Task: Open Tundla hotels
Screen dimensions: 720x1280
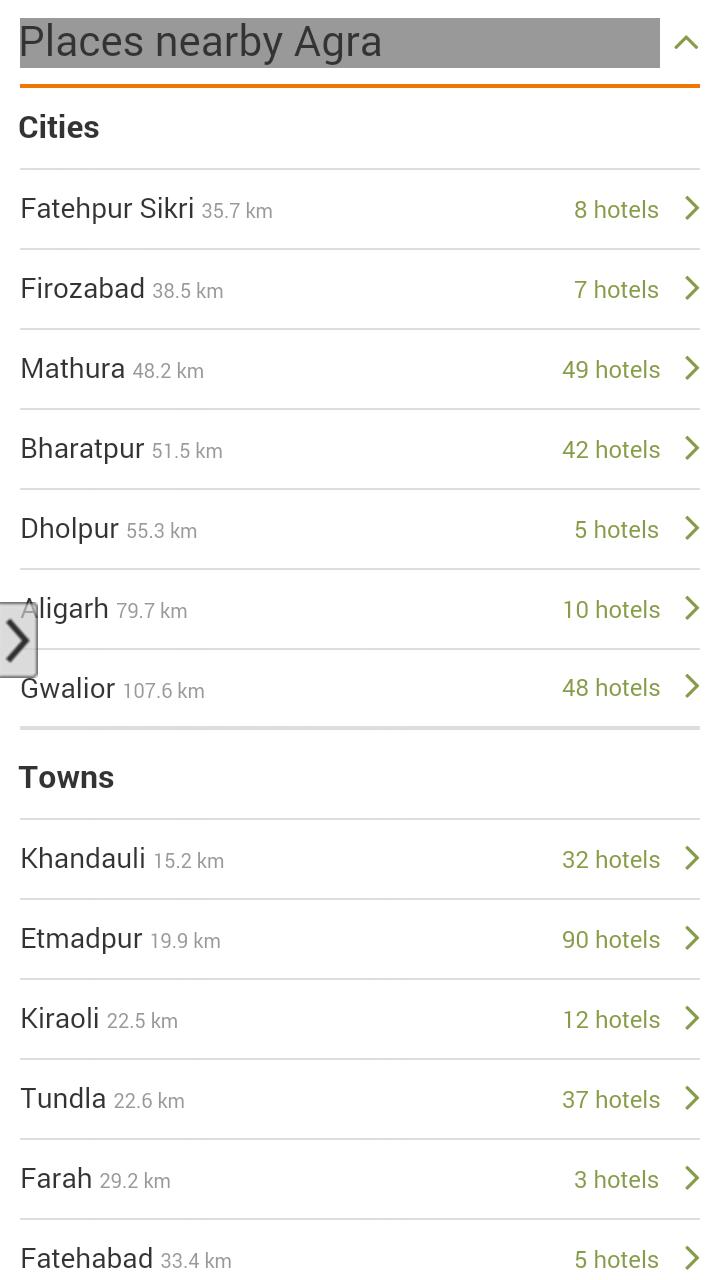Action: 360,1099
